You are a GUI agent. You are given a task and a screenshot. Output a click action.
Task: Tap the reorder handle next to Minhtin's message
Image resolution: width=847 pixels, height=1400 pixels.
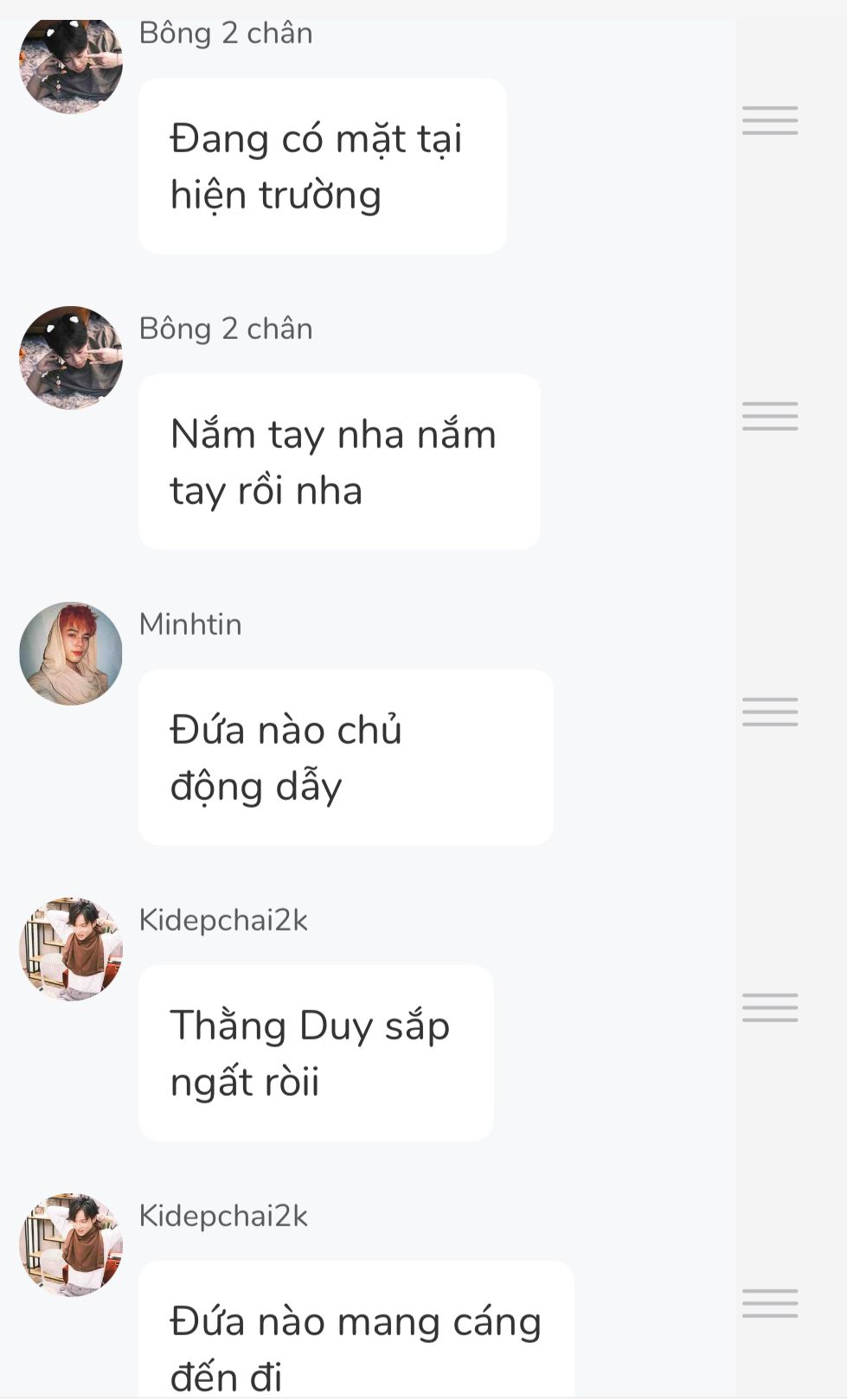pyautogui.click(x=769, y=712)
